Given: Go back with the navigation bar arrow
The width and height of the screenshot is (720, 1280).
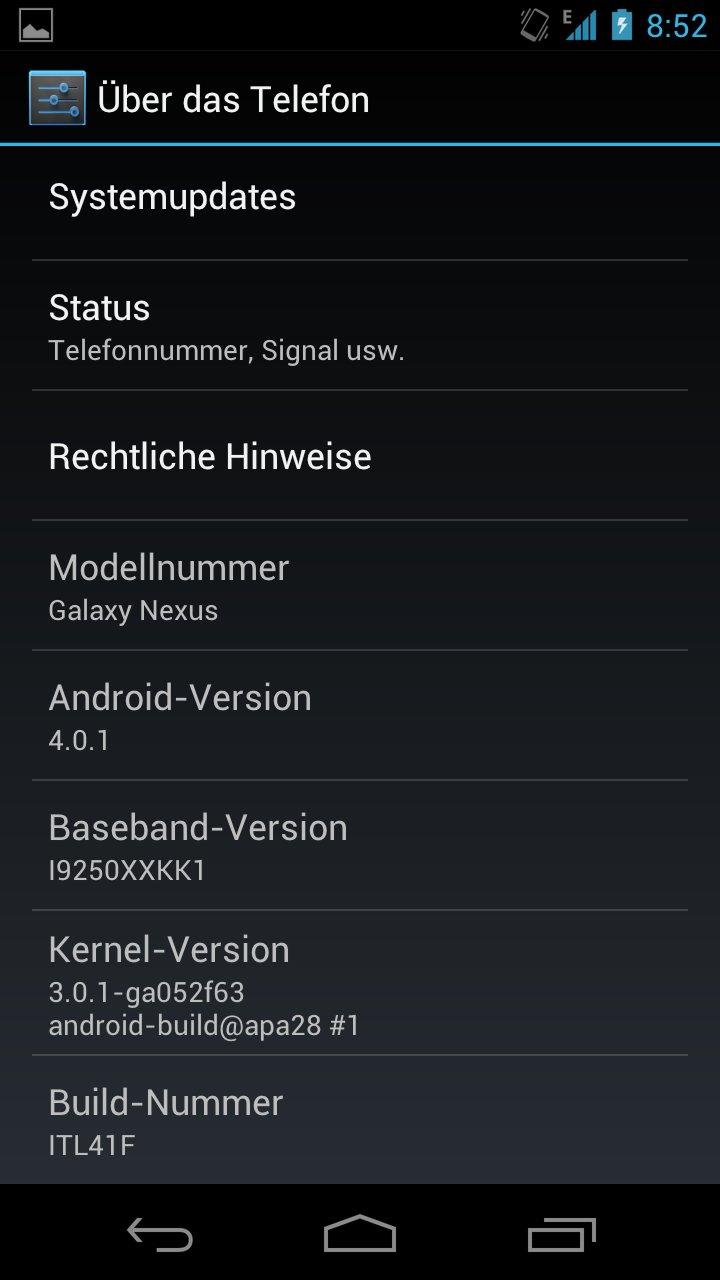Looking at the screenshot, I should click(x=160, y=1234).
